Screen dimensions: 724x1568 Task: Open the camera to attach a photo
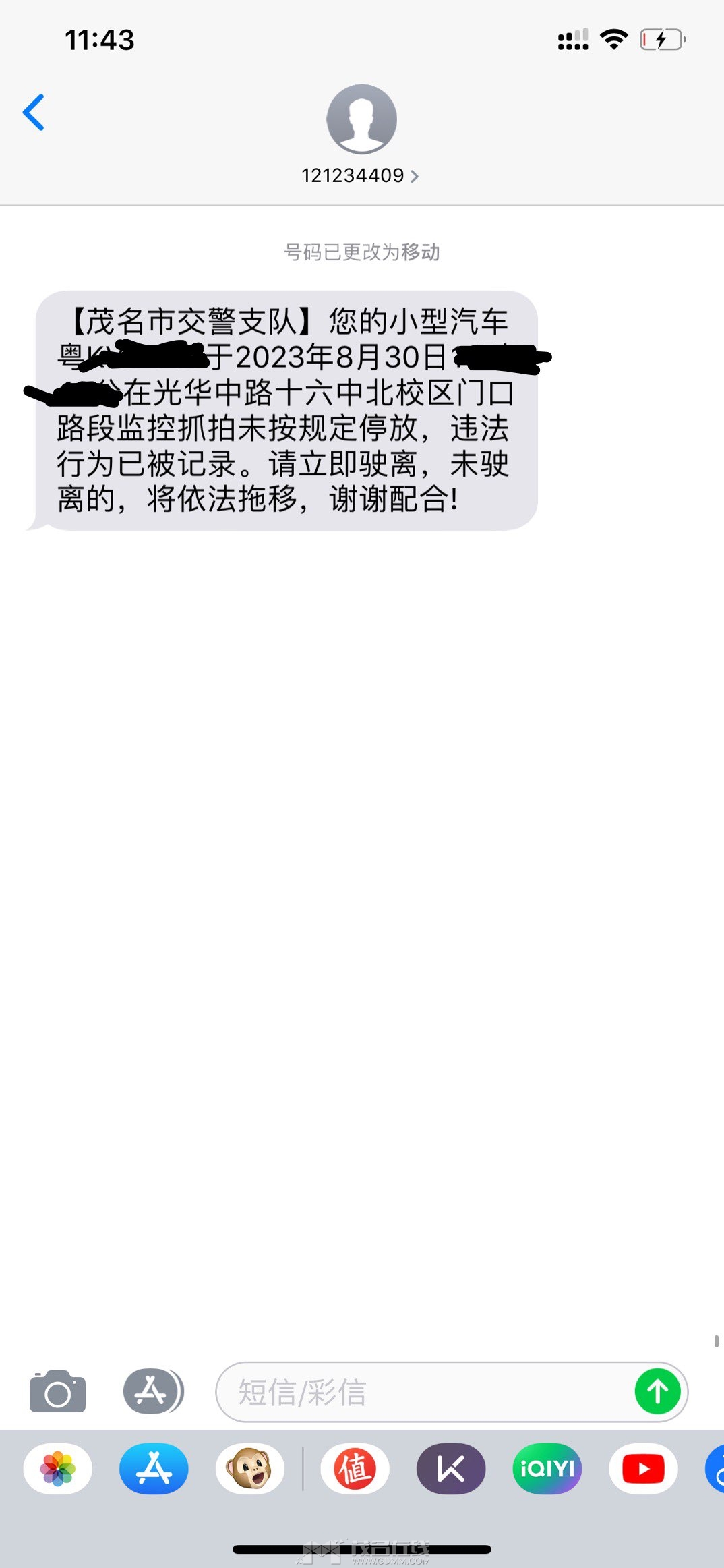click(57, 1391)
